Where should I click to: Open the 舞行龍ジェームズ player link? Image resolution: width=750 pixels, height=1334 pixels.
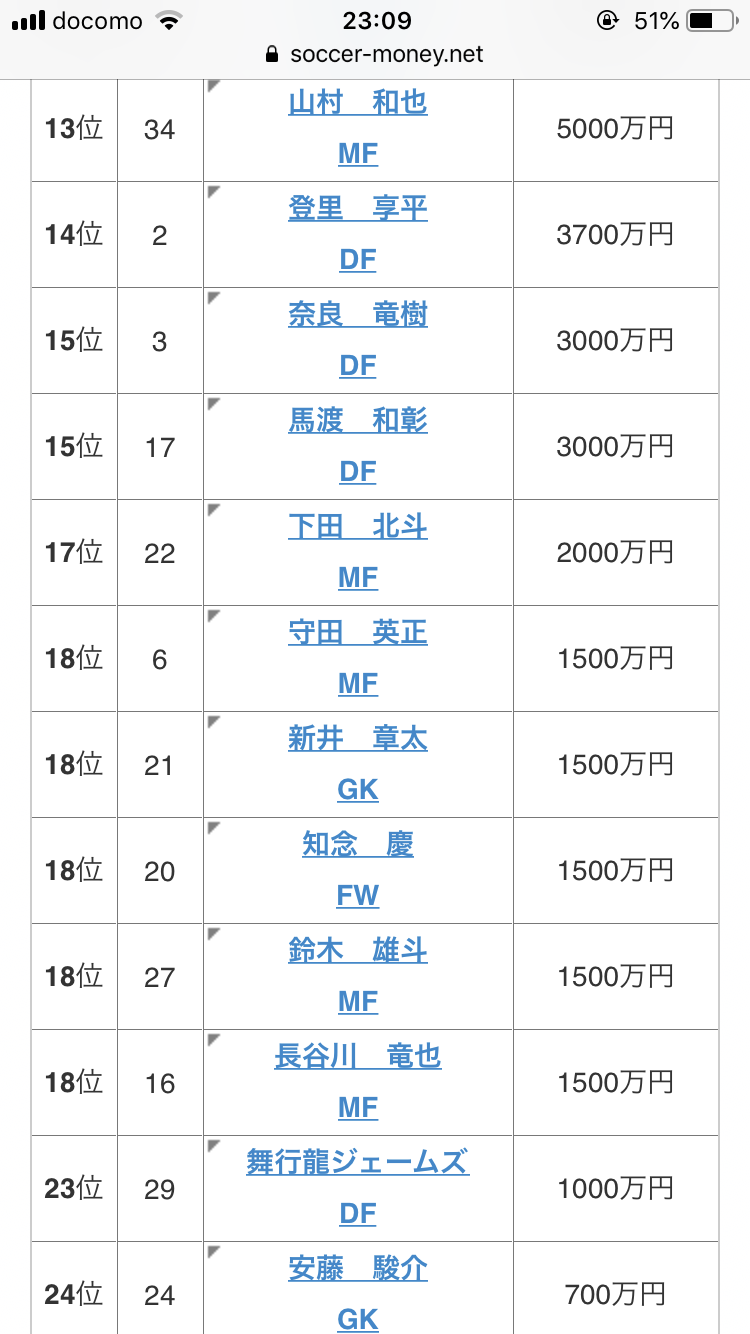pyautogui.click(x=358, y=1162)
